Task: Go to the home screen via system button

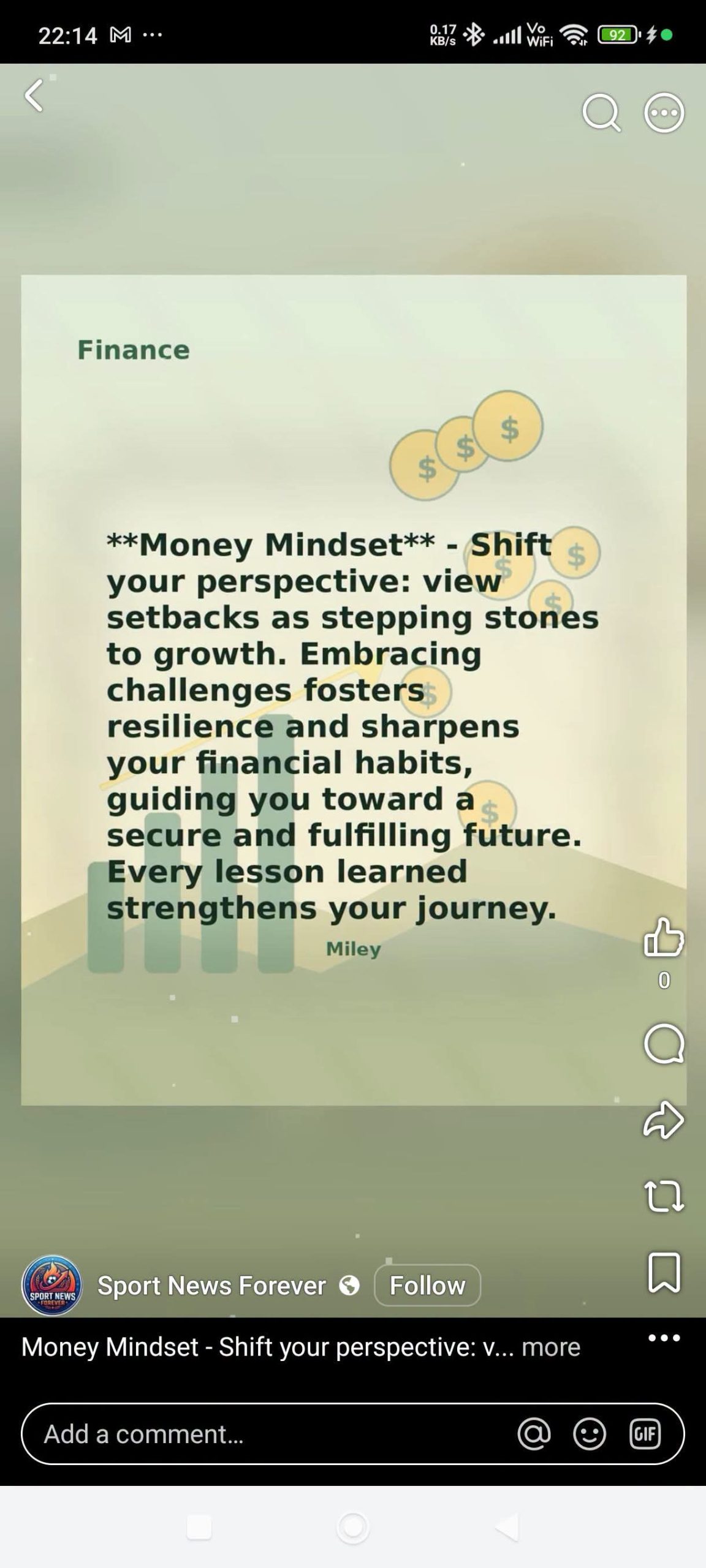Action: (x=353, y=1528)
